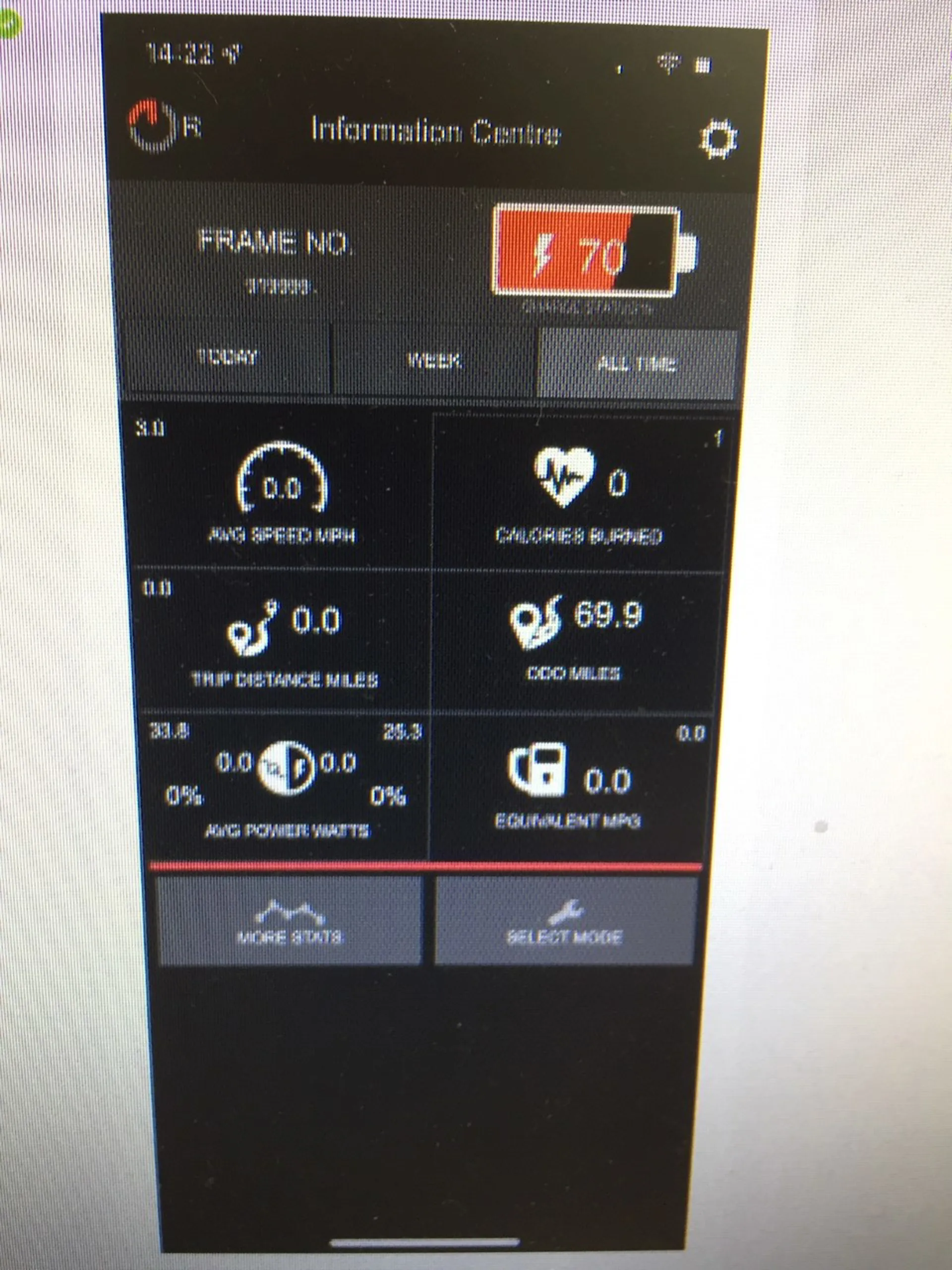Image resolution: width=952 pixels, height=1270 pixels.
Task: Switch to the TODAY tab
Action: tap(228, 358)
